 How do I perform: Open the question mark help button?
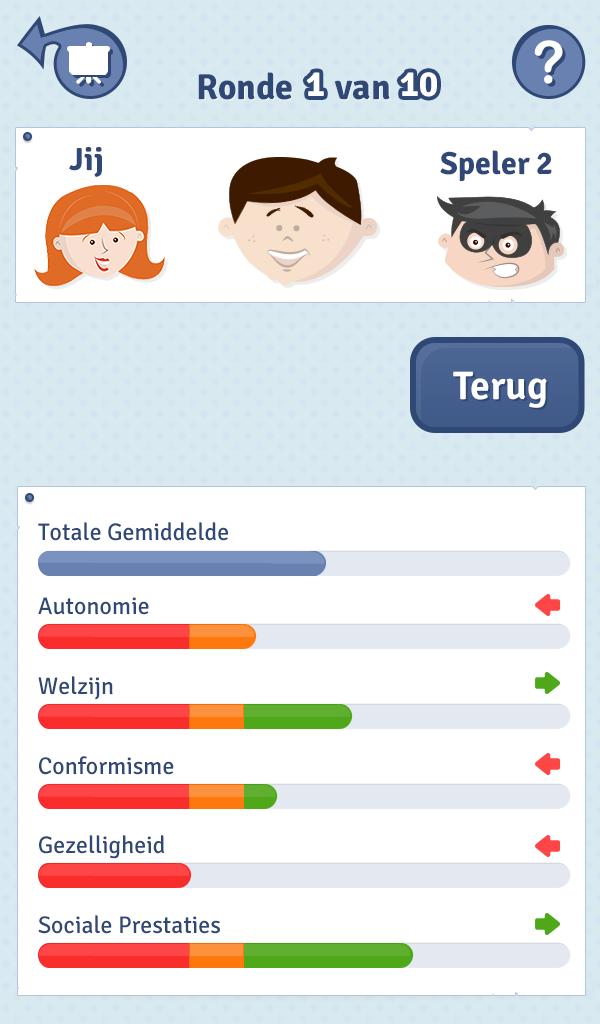click(548, 62)
